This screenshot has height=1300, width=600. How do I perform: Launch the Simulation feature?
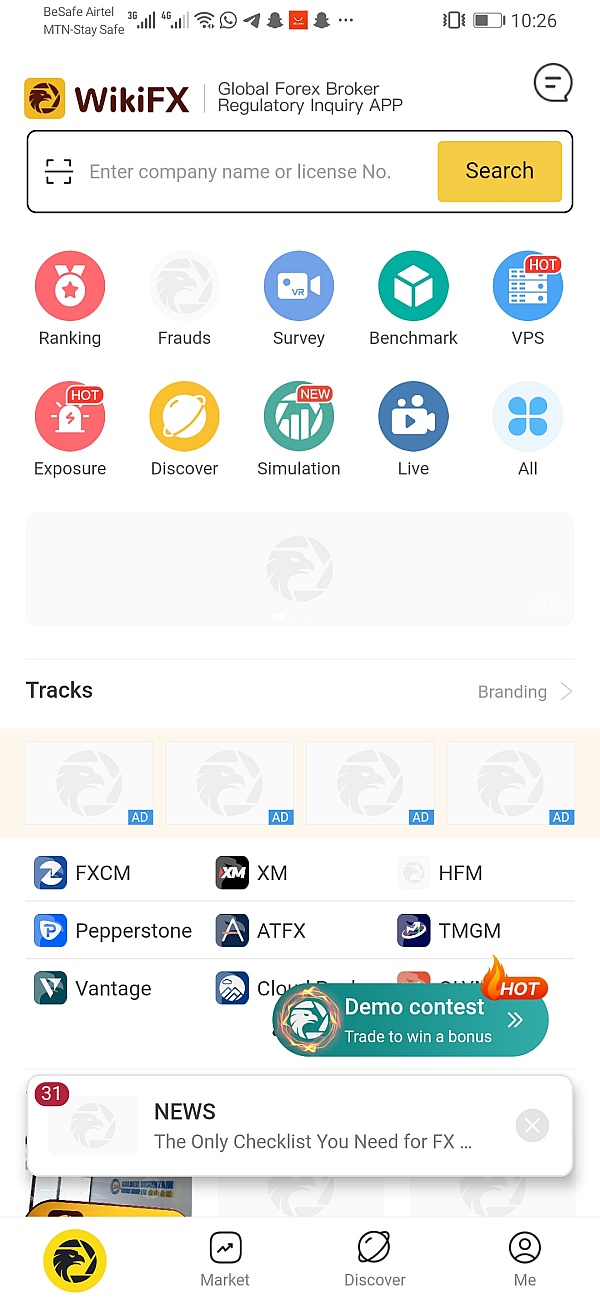298,429
